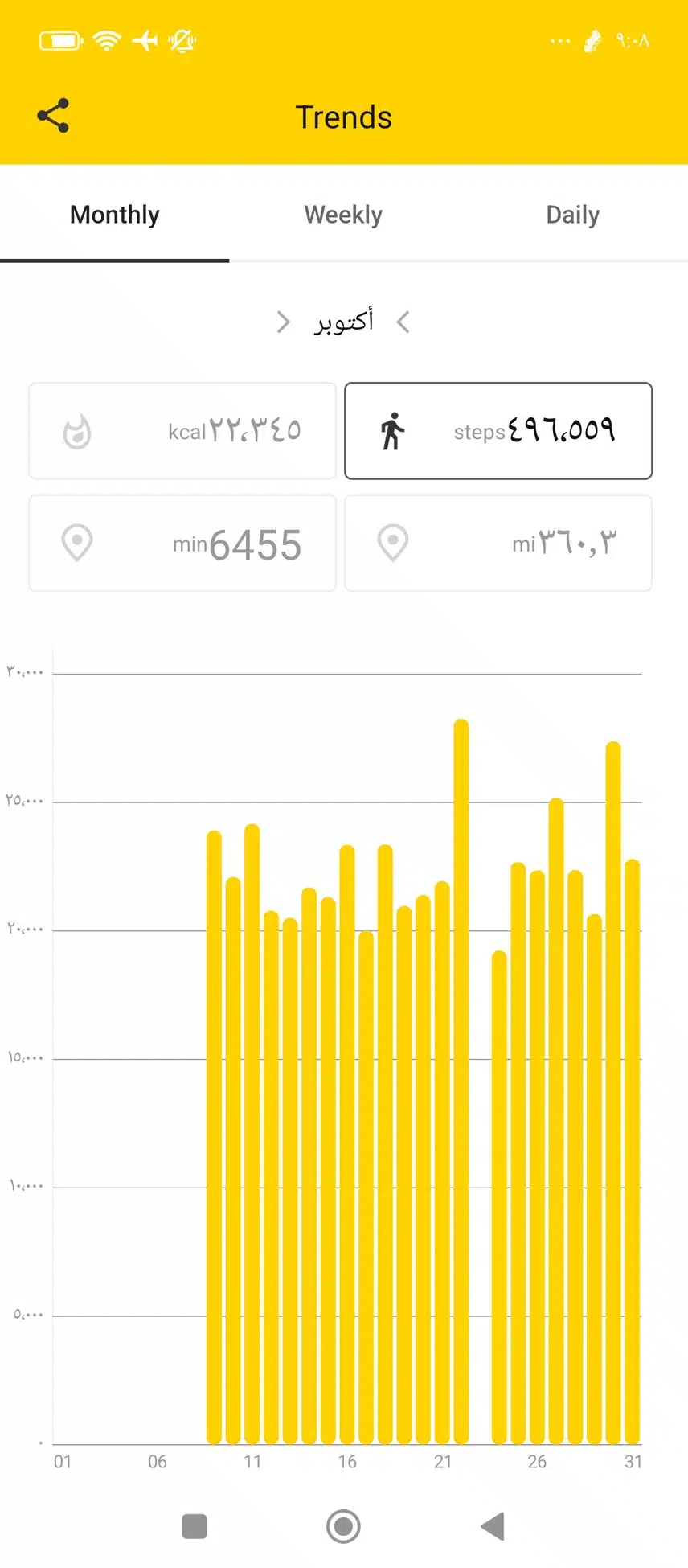The image size is (688, 1568).
Task: Show the distance in miles chart
Action: [x=498, y=544]
